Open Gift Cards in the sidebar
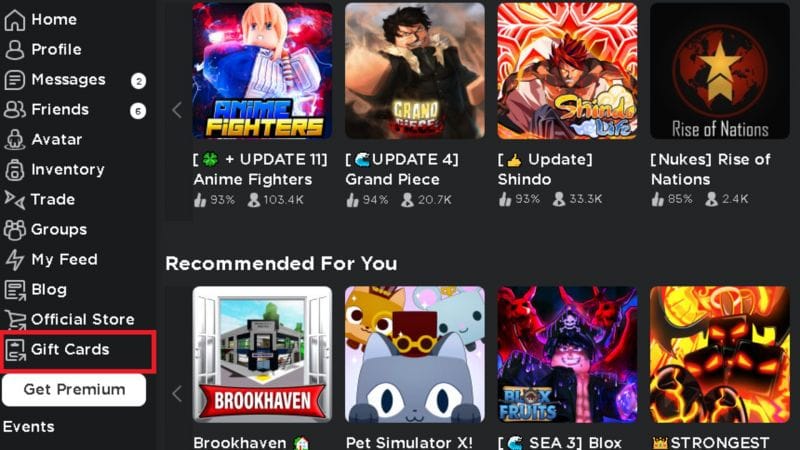Viewport: 800px width, 450px height. coord(70,349)
